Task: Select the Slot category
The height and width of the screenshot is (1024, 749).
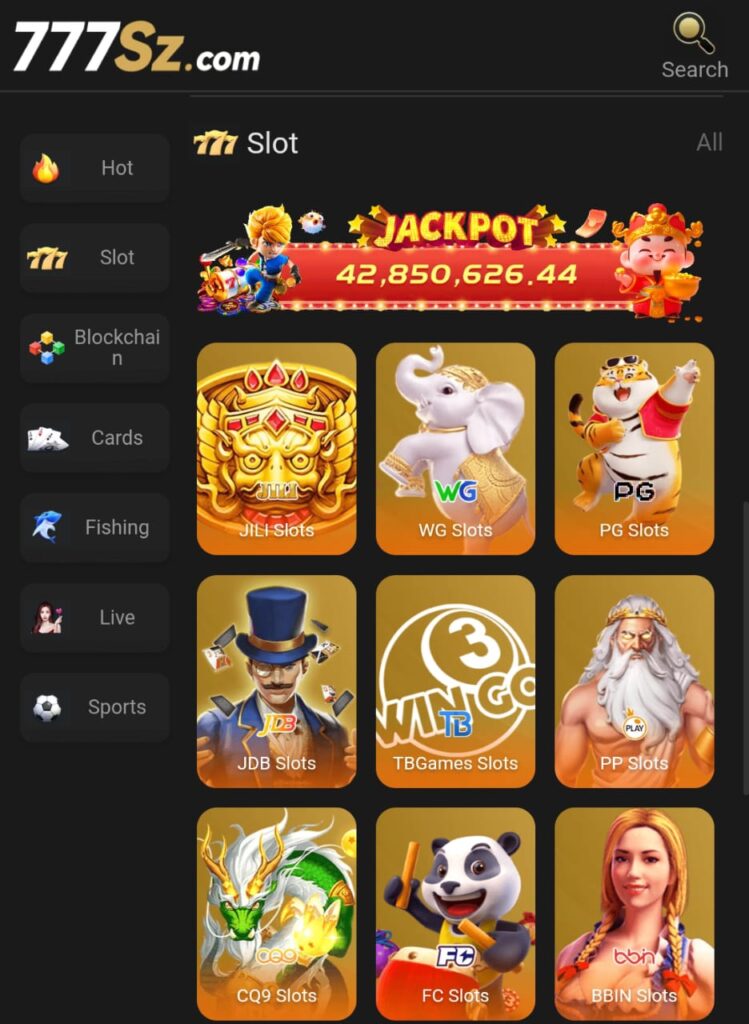Action: coord(95,258)
